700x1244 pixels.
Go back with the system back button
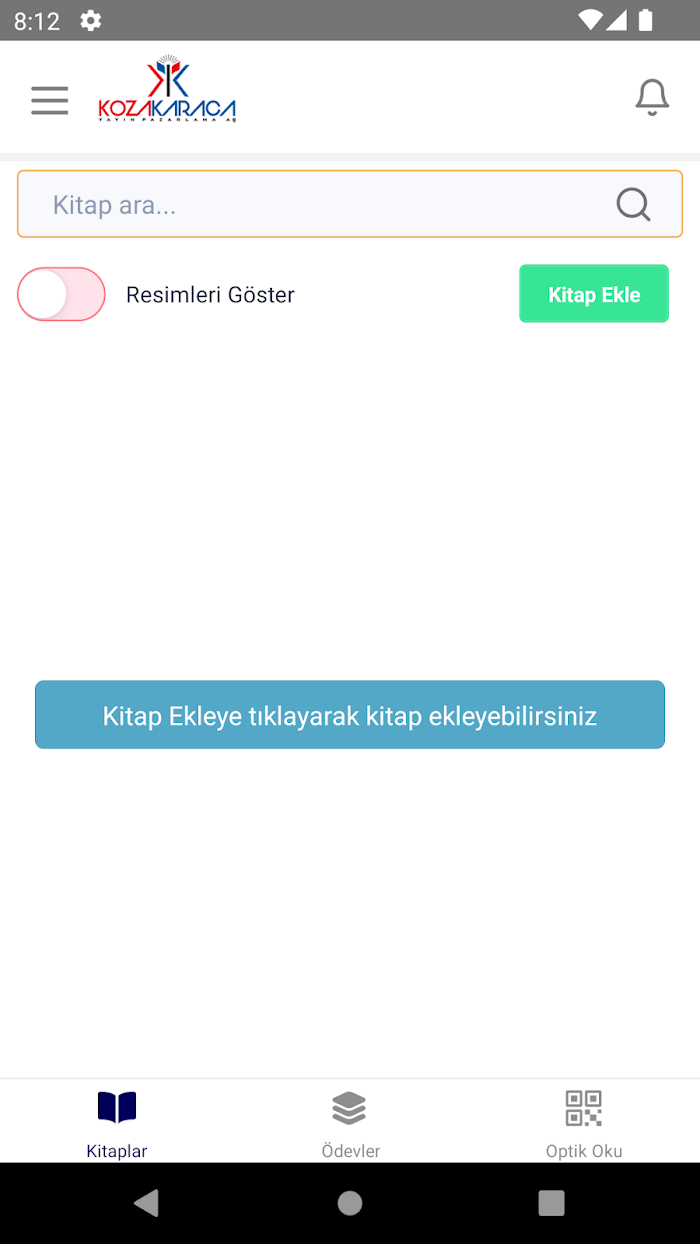tap(147, 1203)
